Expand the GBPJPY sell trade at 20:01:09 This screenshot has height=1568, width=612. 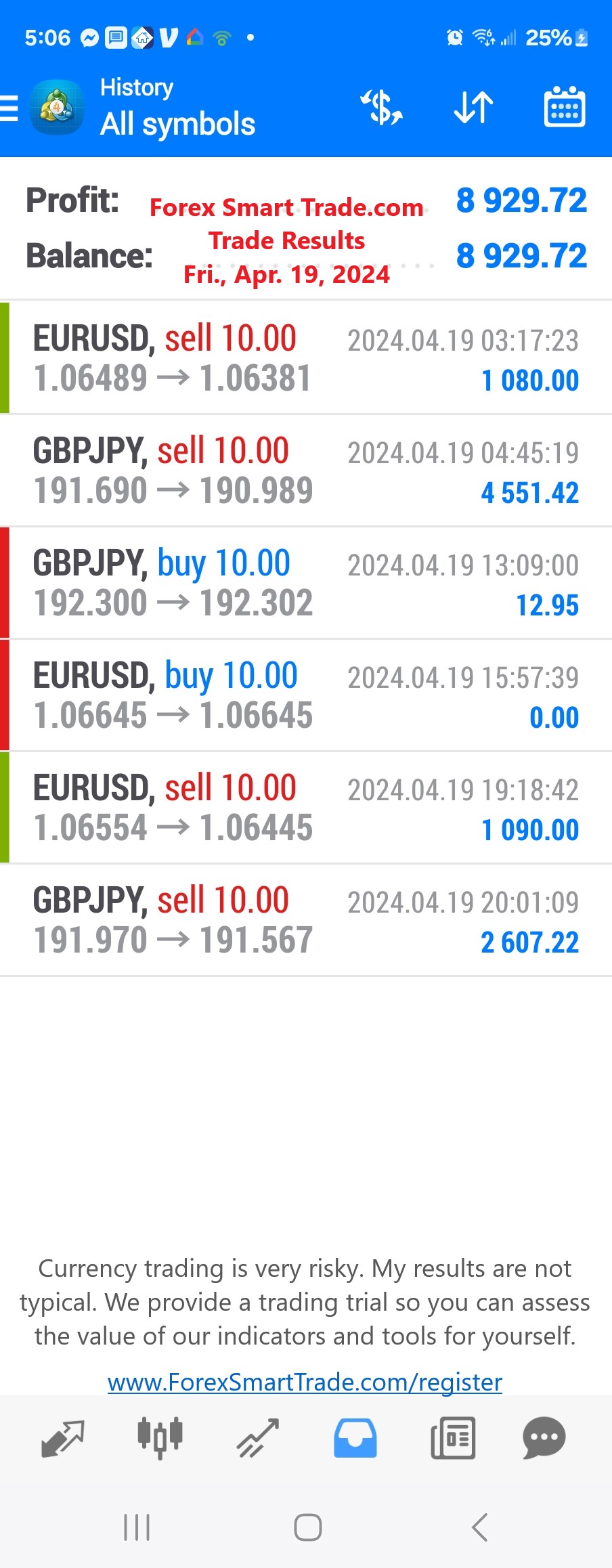point(306,919)
